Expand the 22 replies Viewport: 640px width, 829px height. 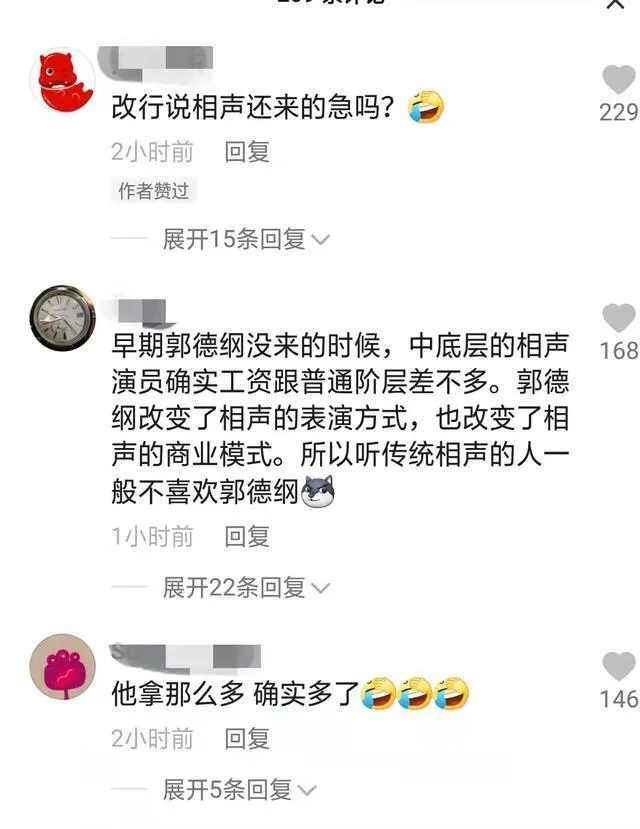245,588
